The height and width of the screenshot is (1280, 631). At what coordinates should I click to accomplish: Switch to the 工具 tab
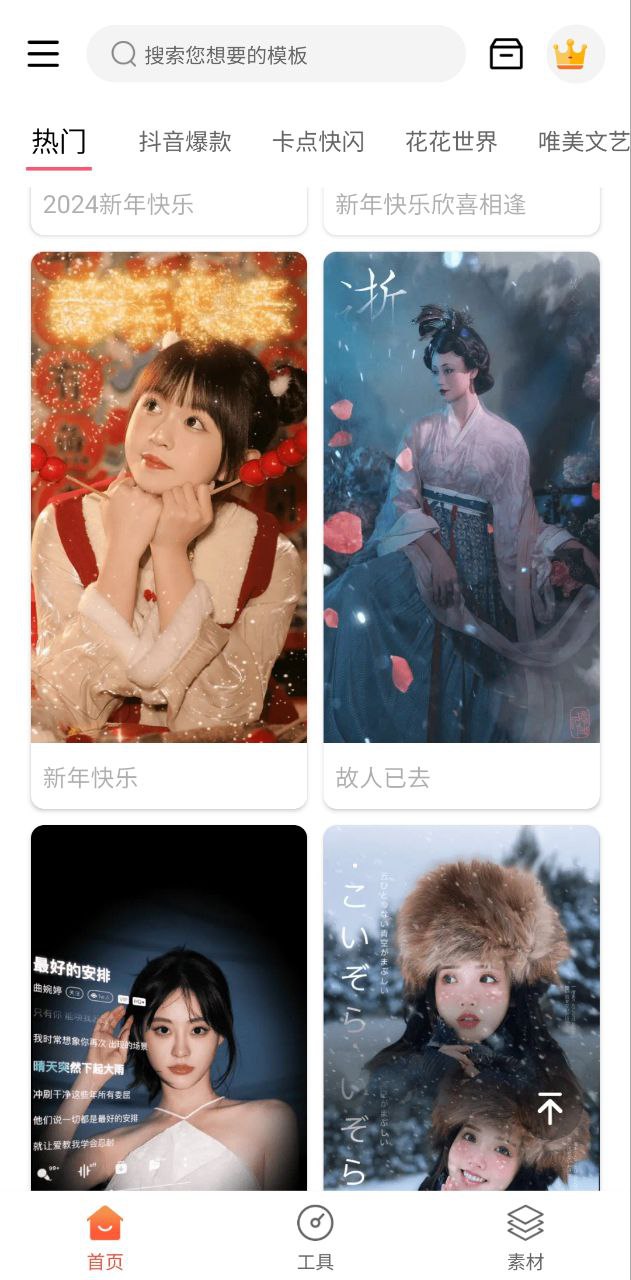click(315, 1236)
